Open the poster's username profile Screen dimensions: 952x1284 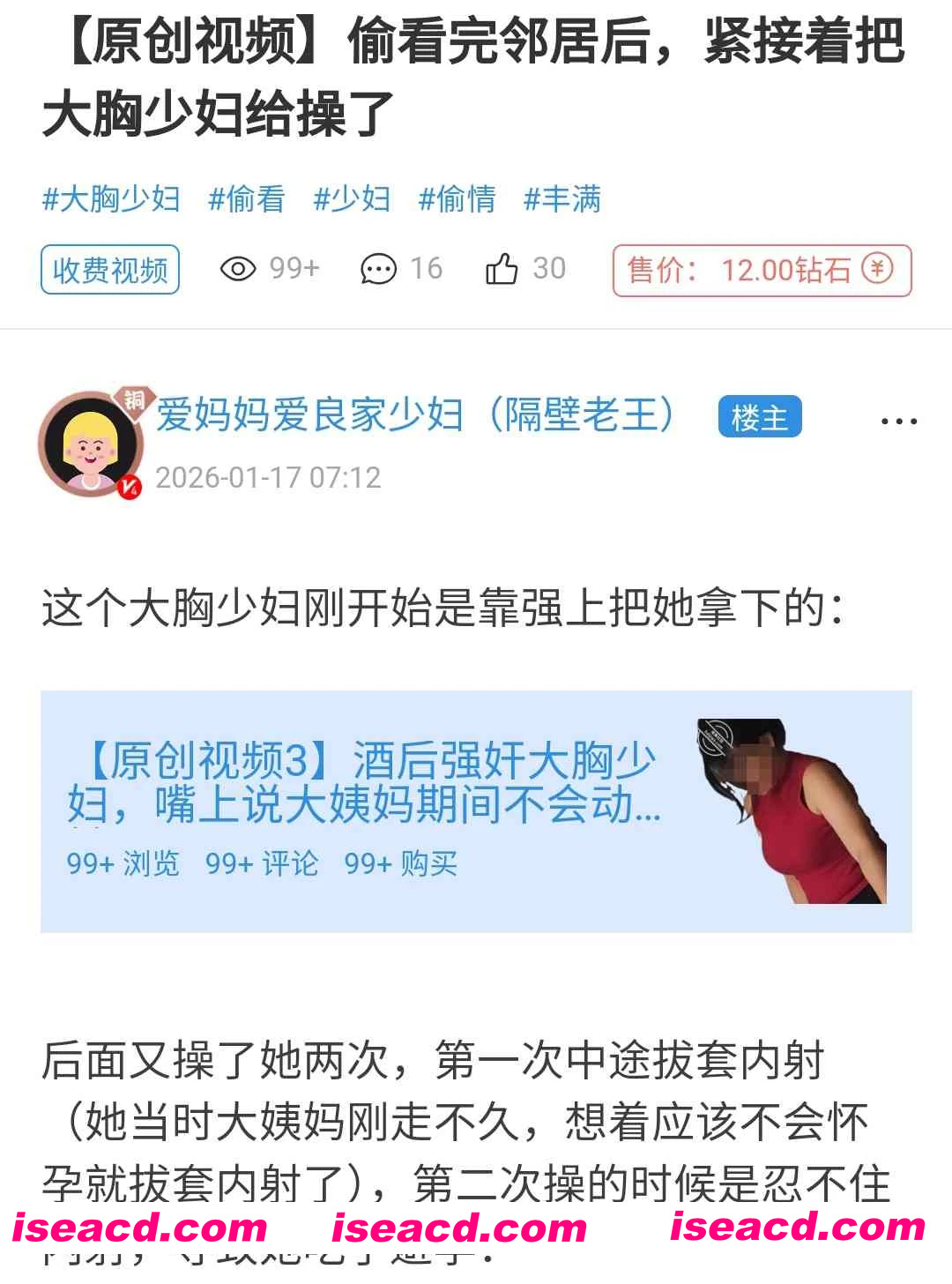414,416
